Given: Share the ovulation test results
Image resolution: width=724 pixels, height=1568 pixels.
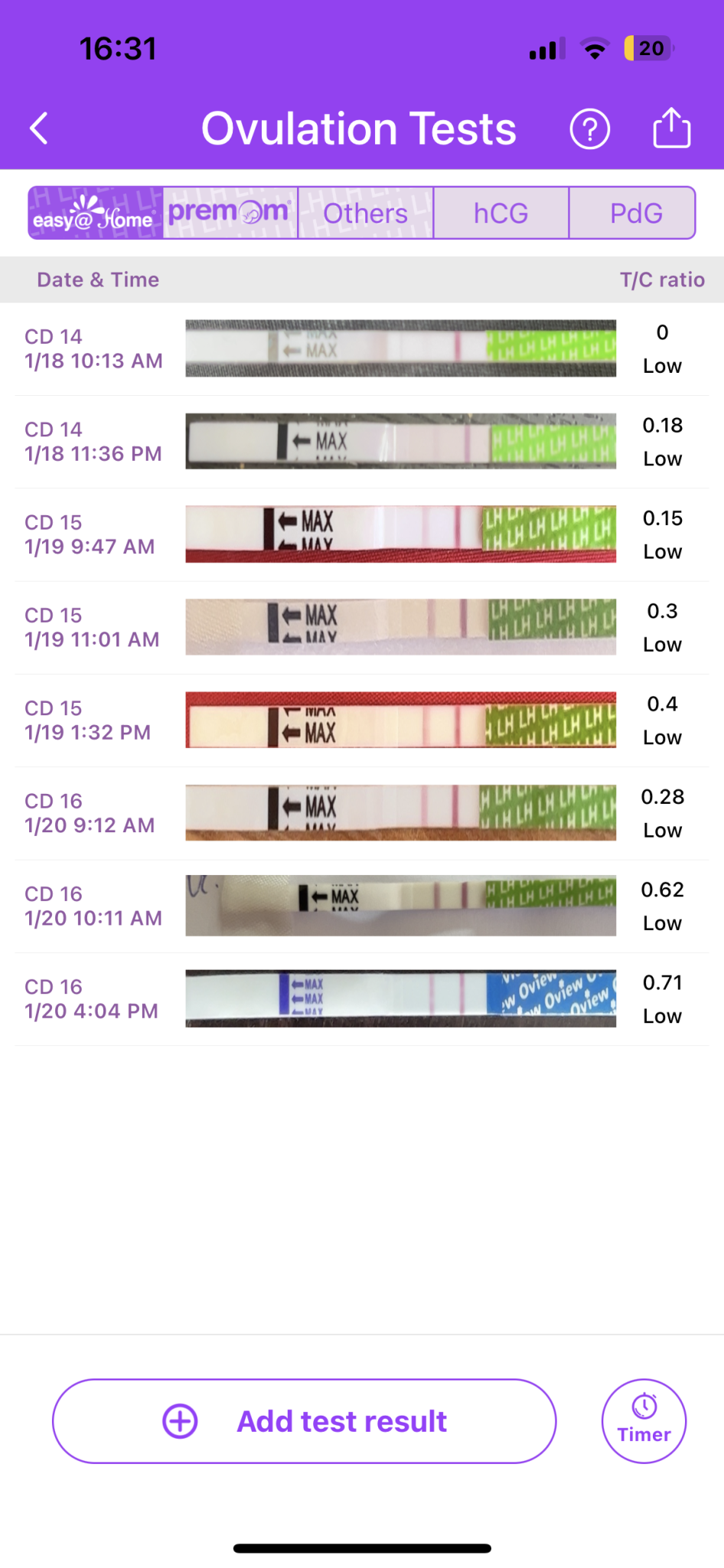Looking at the screenshot, I should point(671,128).
